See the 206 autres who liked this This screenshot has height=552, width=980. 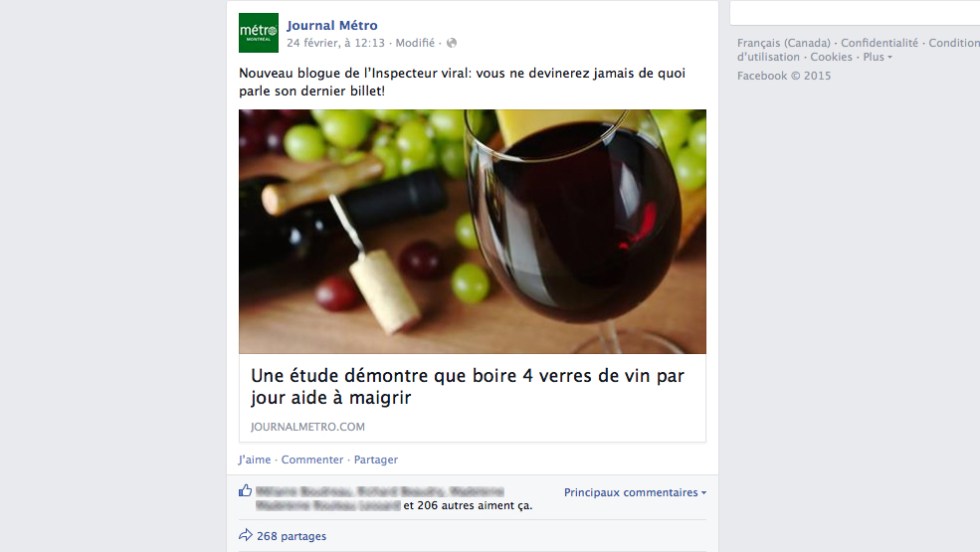point(444,506)
